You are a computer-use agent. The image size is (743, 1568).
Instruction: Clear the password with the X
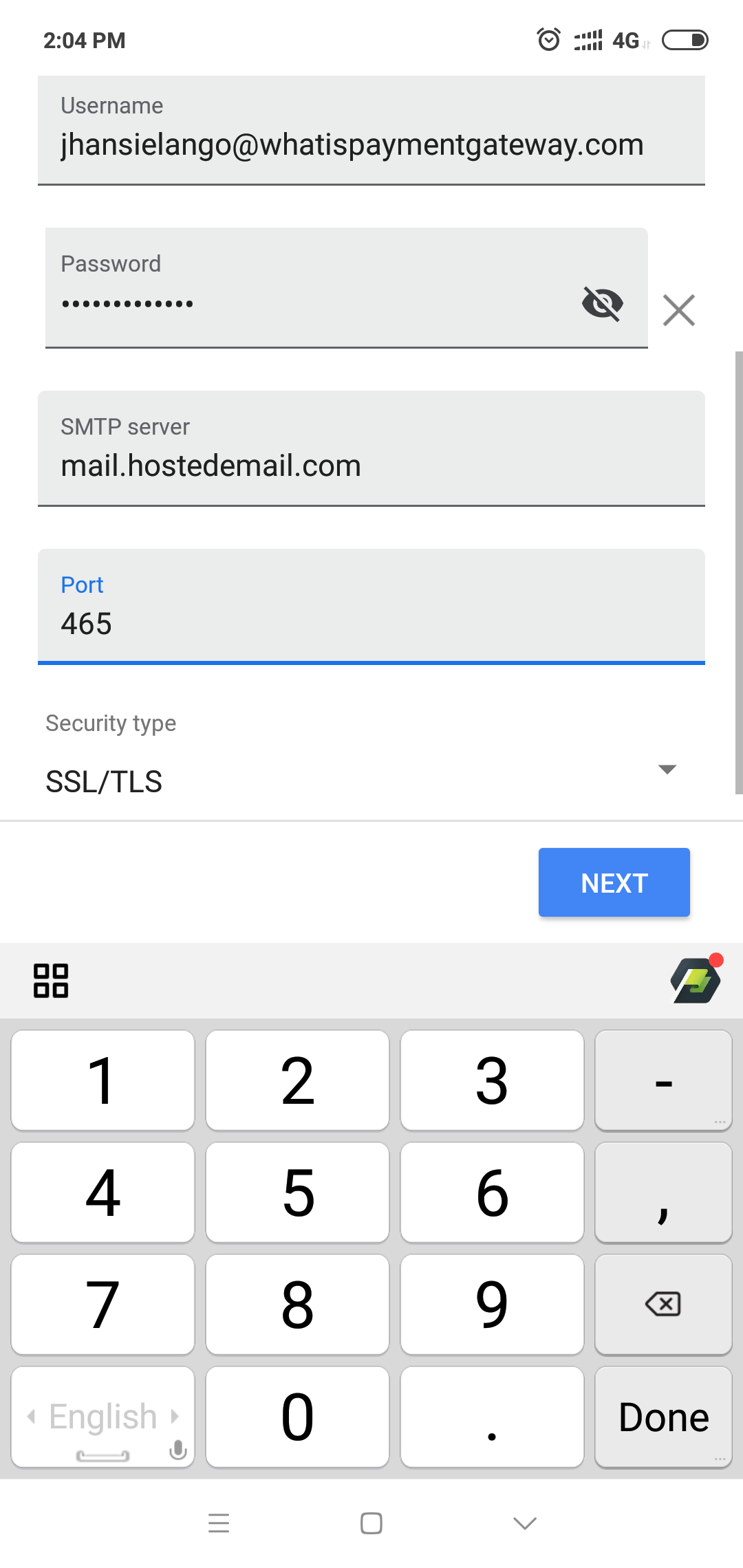click(x=678, y=309)
